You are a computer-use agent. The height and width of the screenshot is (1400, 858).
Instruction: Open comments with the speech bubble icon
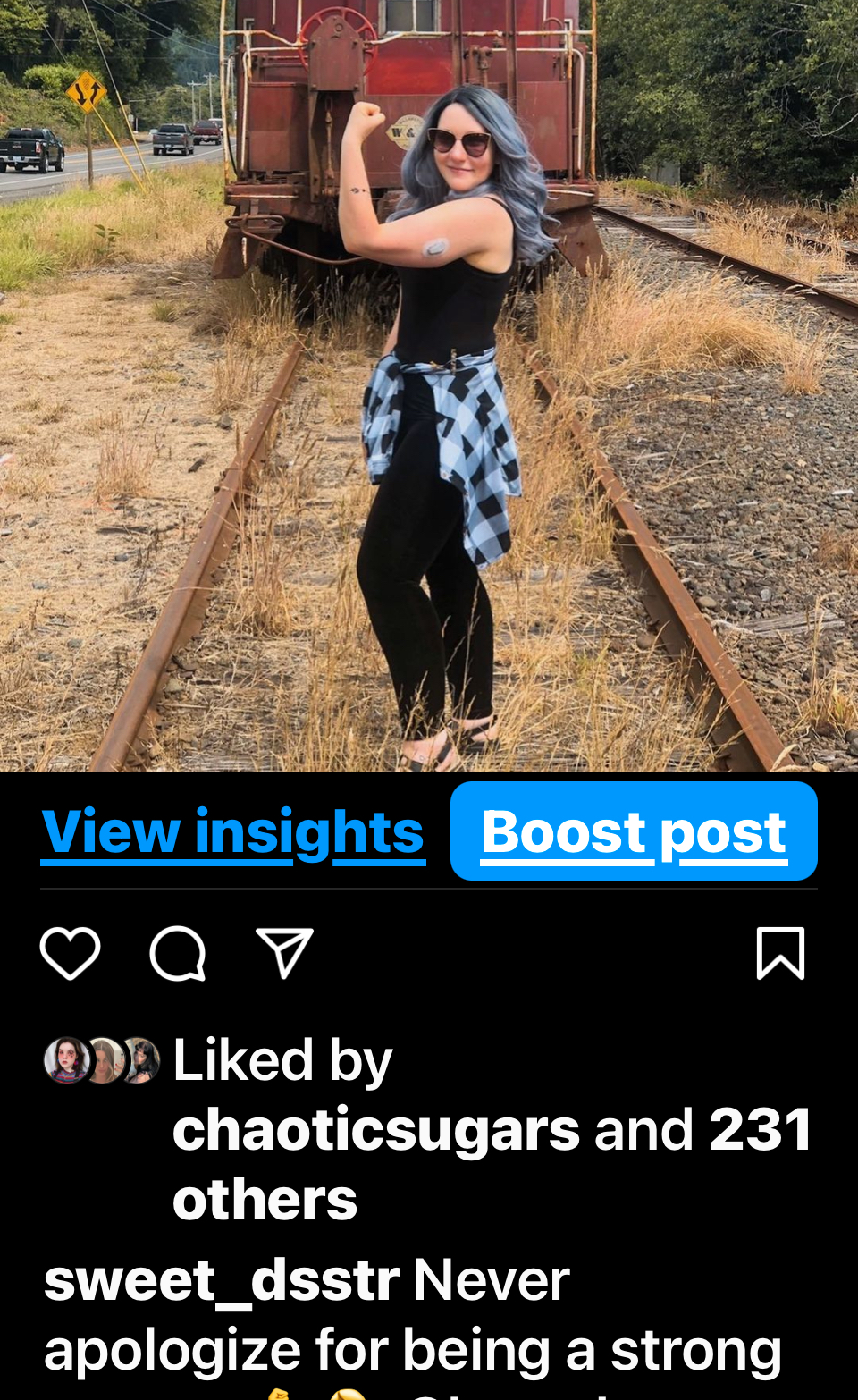[178, 953]
